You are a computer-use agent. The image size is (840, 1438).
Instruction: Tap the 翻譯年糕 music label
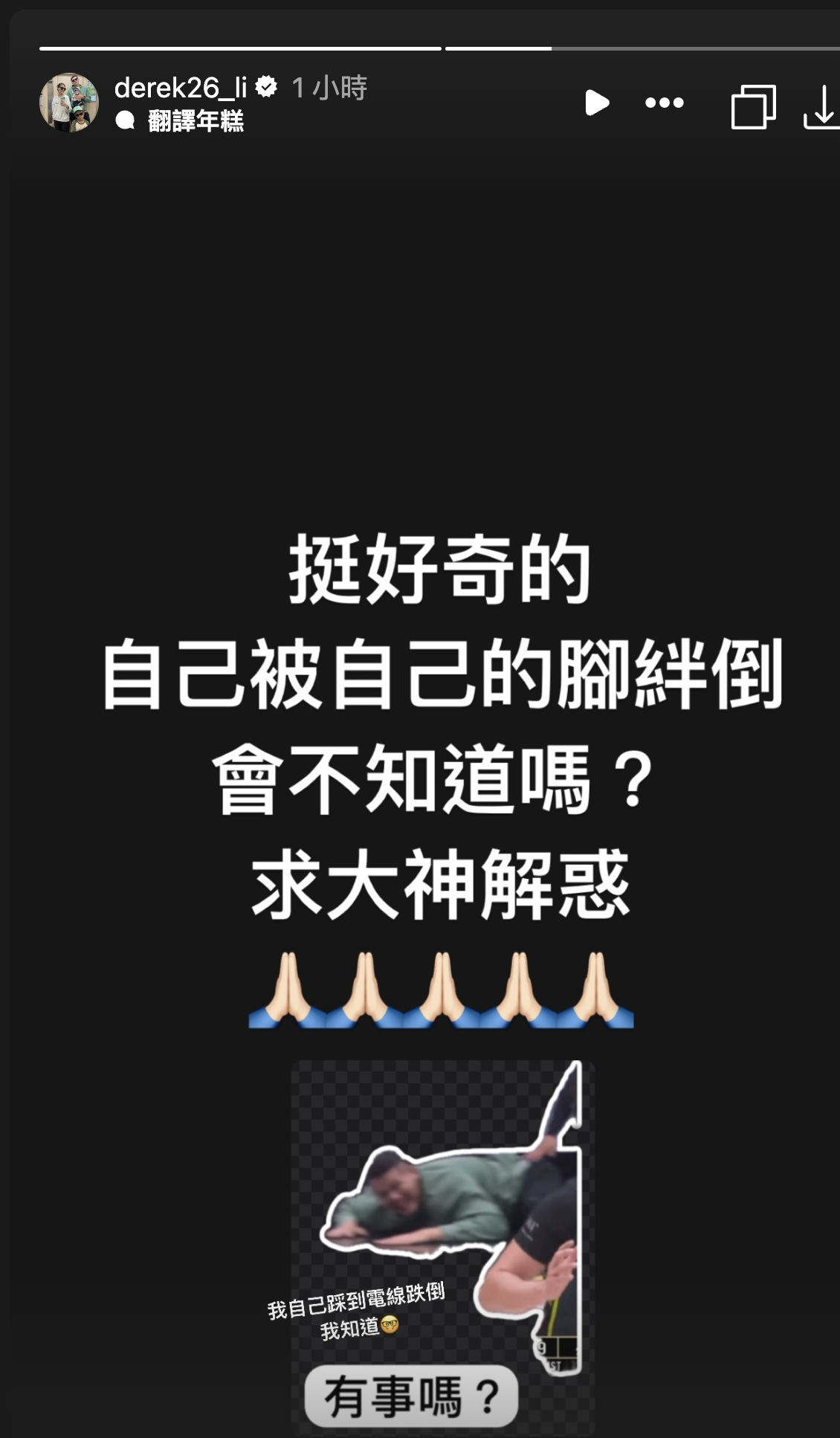click(195, 120)
